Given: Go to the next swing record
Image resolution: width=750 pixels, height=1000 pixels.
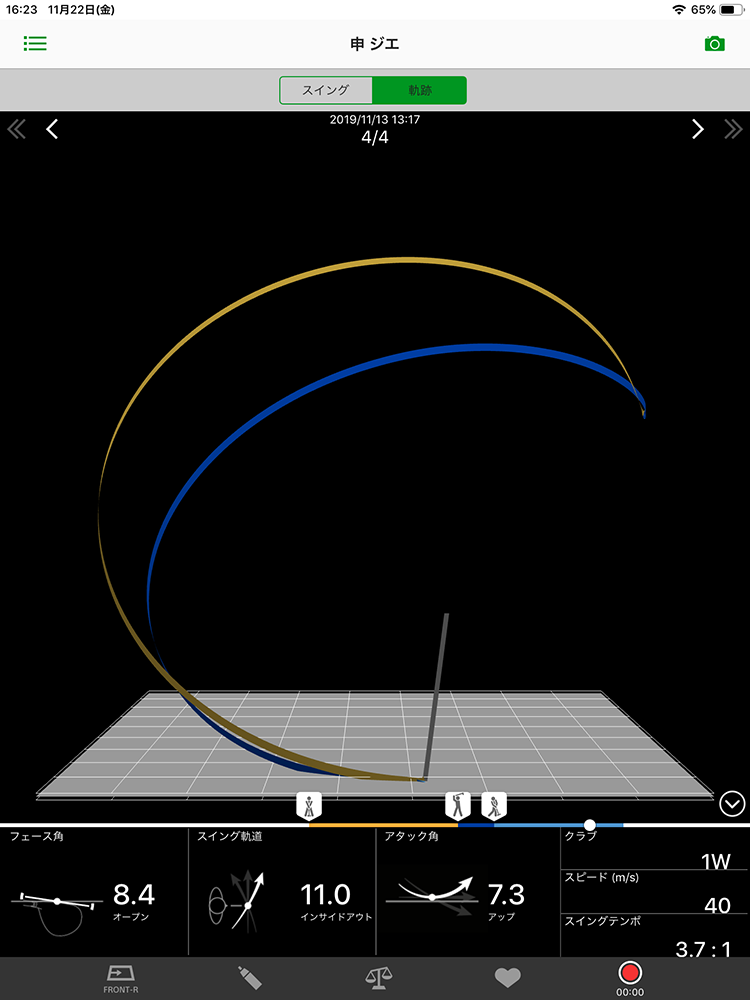Looking at the screenshot, I should coord(698,129).
